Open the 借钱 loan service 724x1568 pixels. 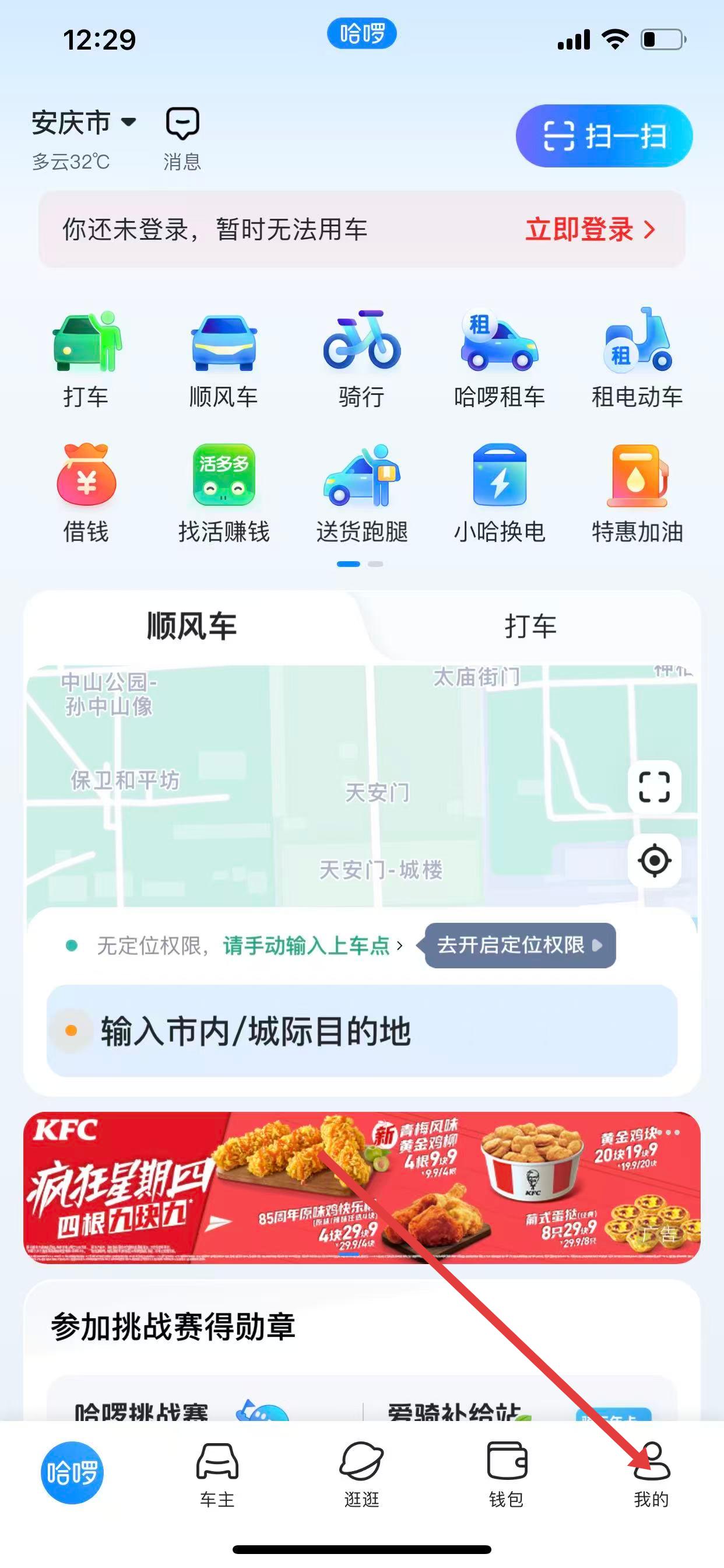coord(86,493)
